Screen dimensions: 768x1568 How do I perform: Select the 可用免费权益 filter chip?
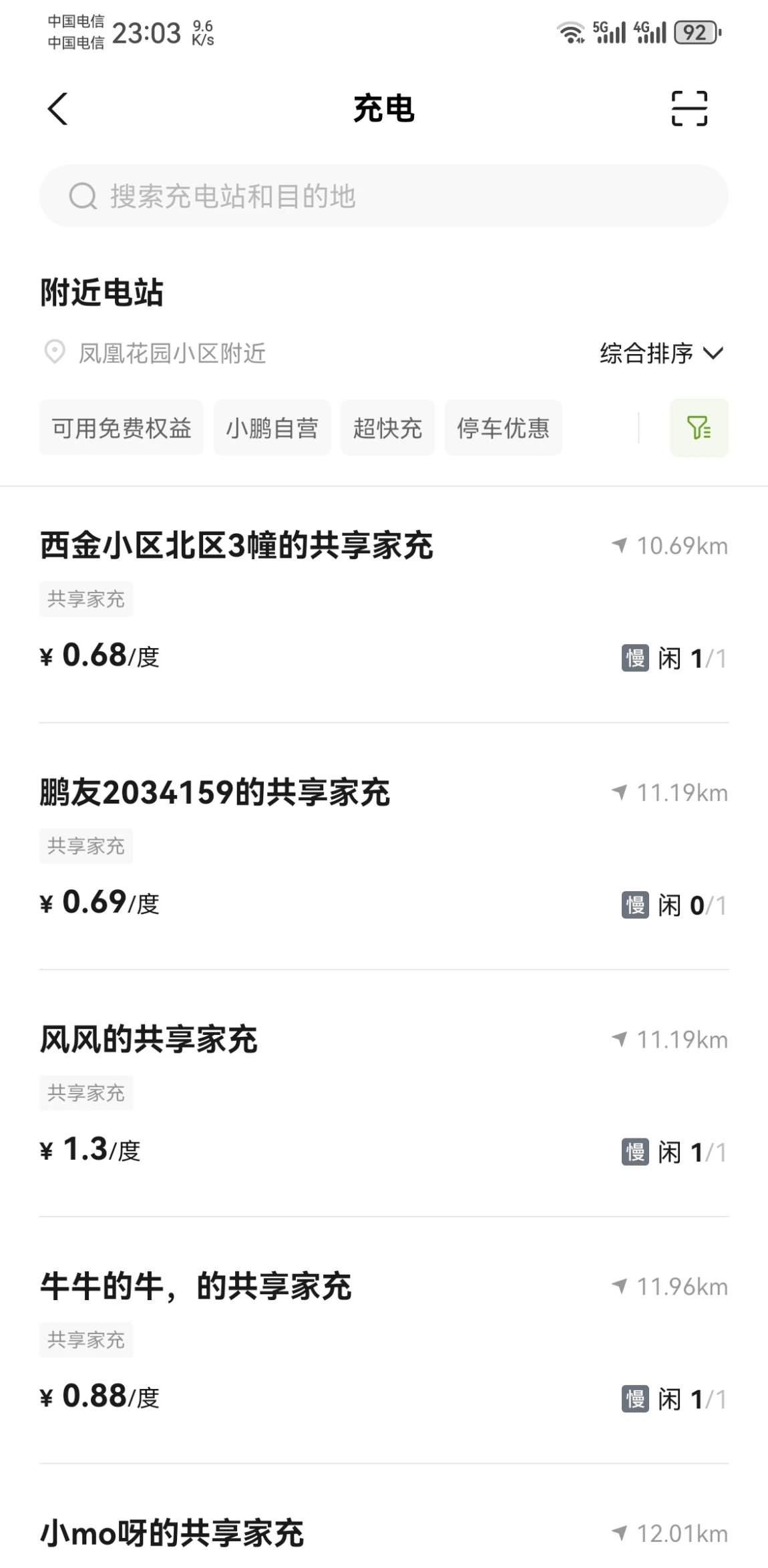pos(122,428)
